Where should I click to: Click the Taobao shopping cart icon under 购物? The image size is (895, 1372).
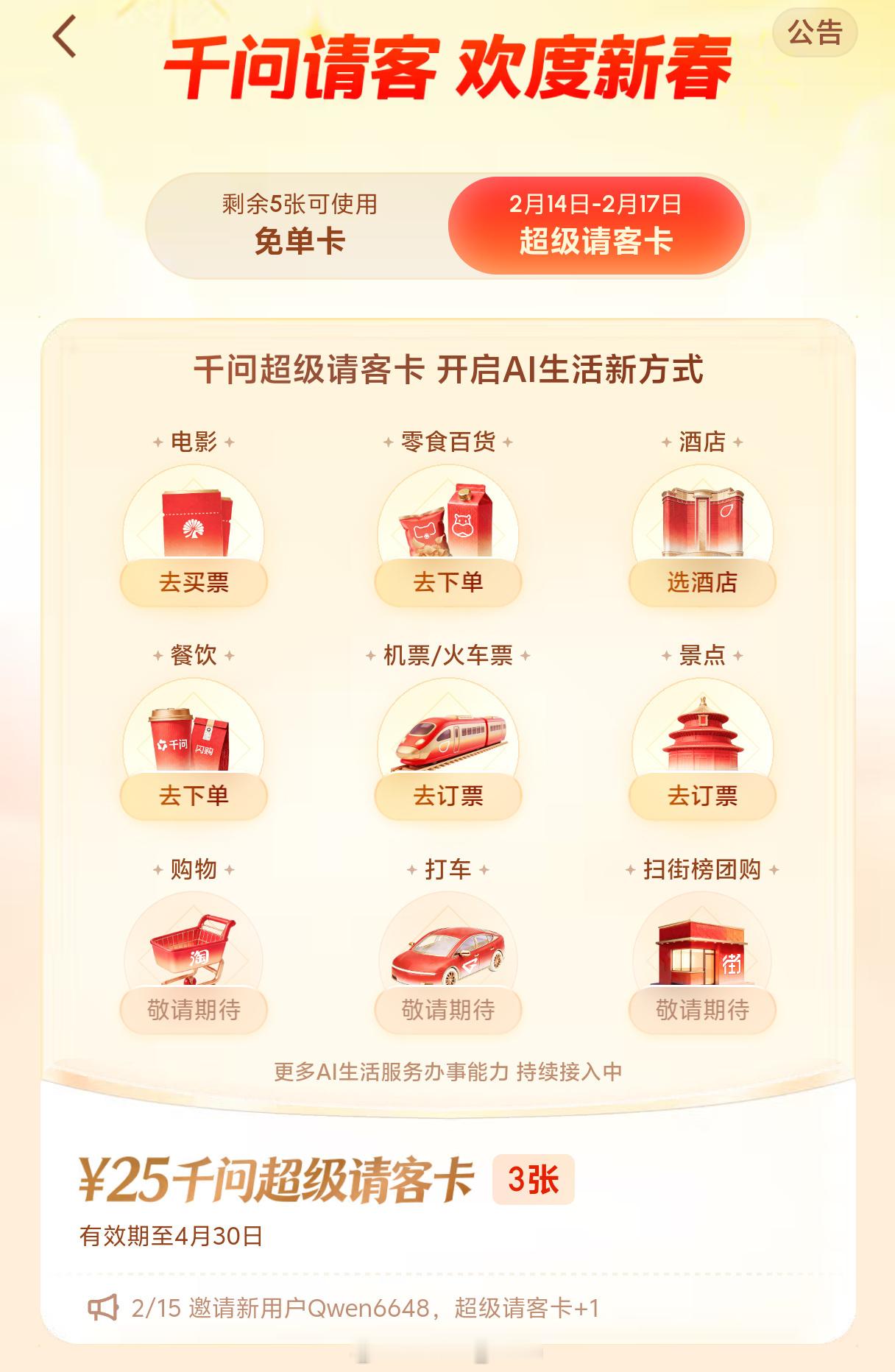pyautogui.click(x=193, y=950)
